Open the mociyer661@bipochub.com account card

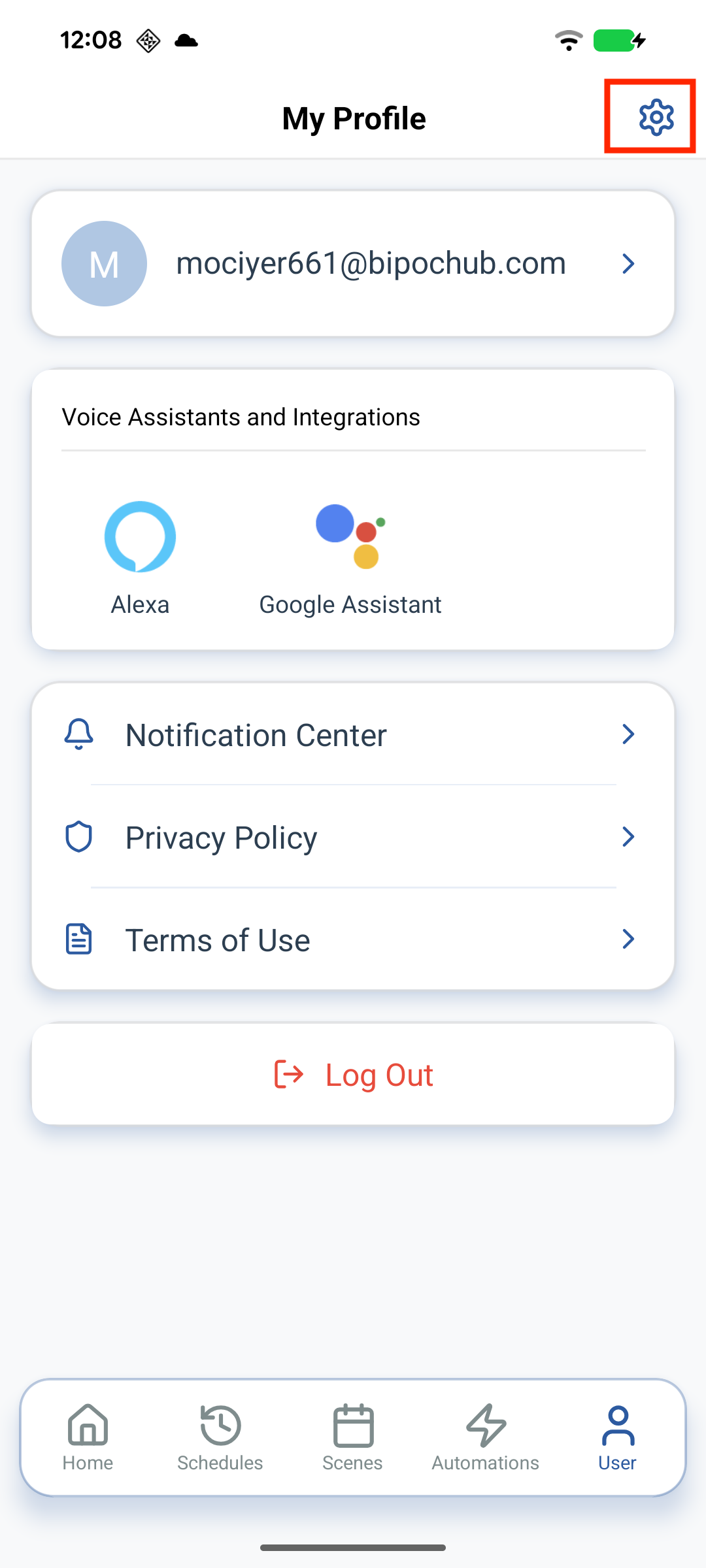[x=353, y=264]
